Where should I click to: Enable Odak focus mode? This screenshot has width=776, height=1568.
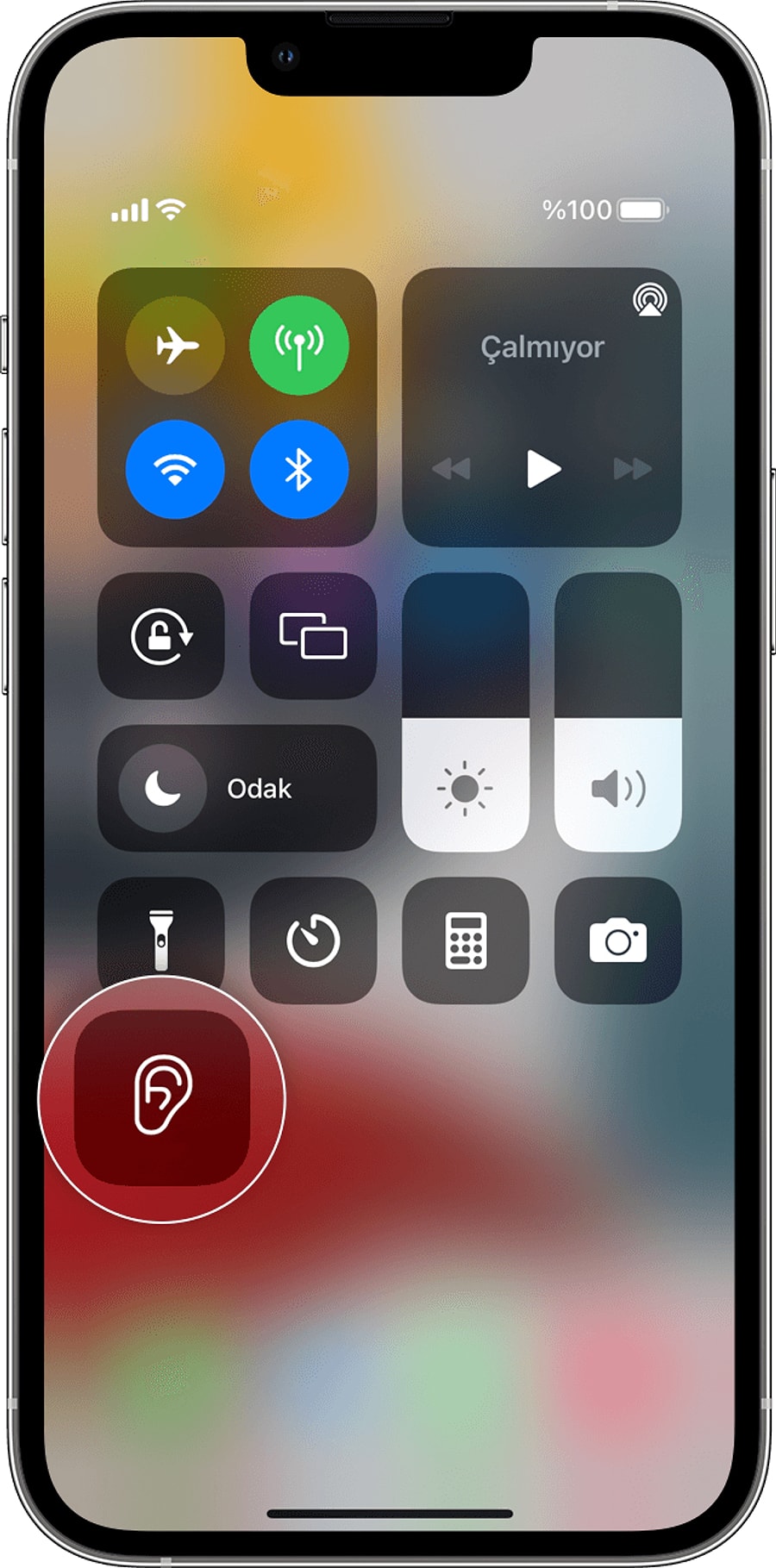(237, 788)
